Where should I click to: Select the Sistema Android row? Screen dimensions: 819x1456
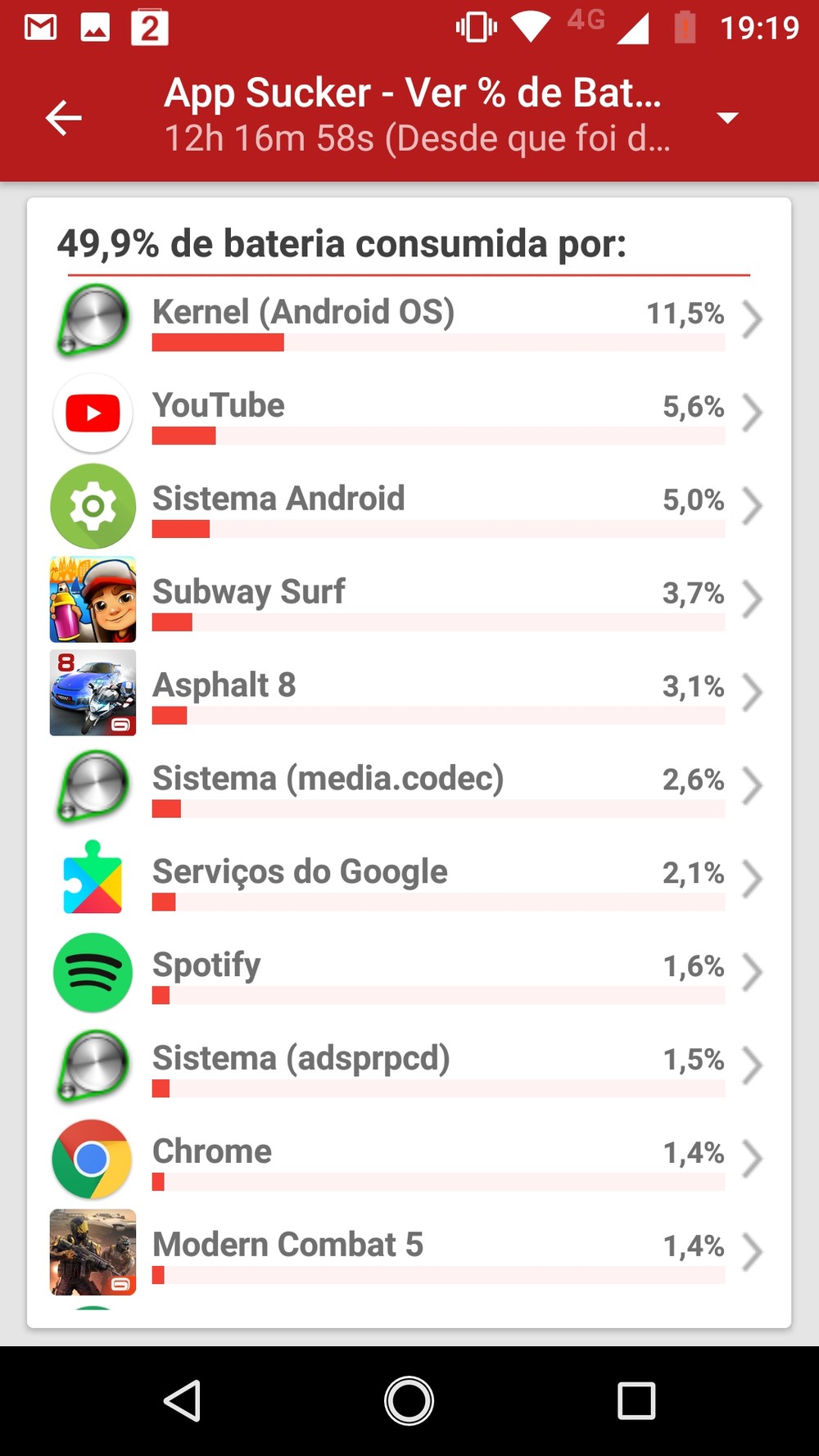(409, 507)
